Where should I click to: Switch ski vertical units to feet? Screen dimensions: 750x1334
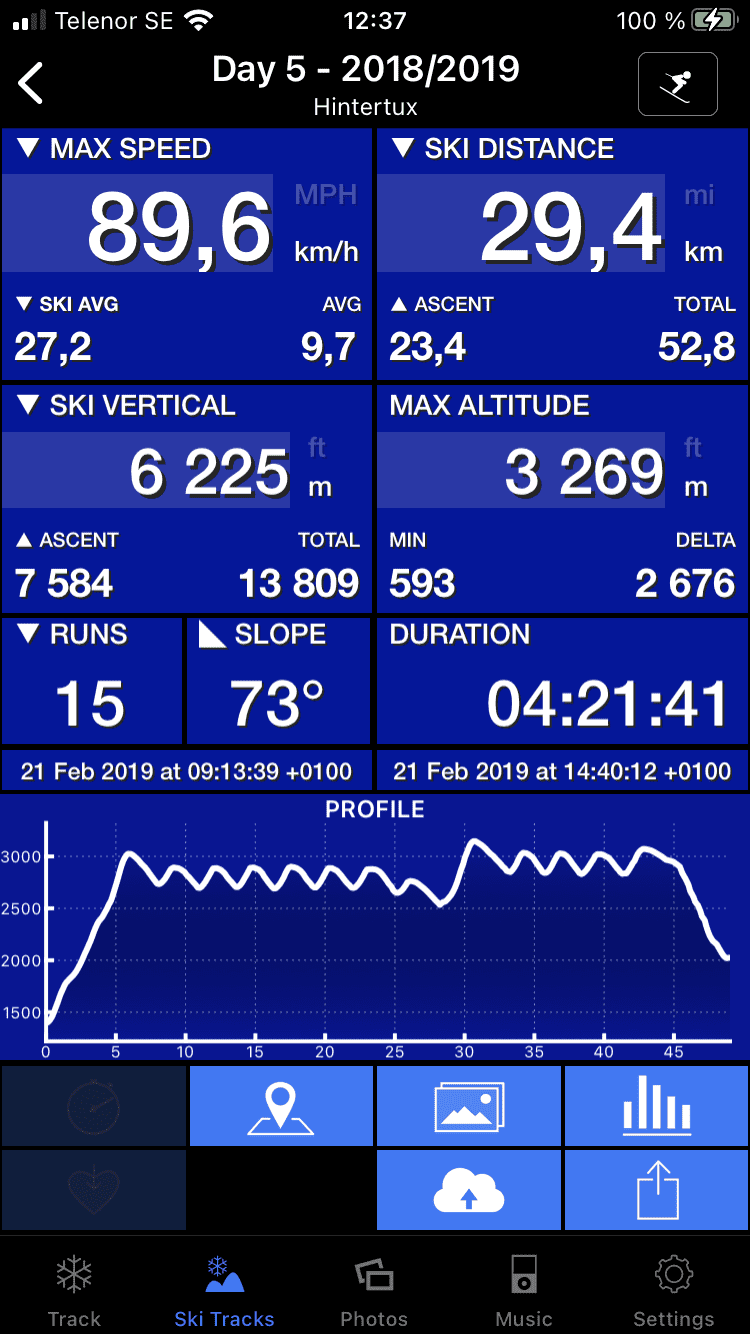[x=317, y=447]
